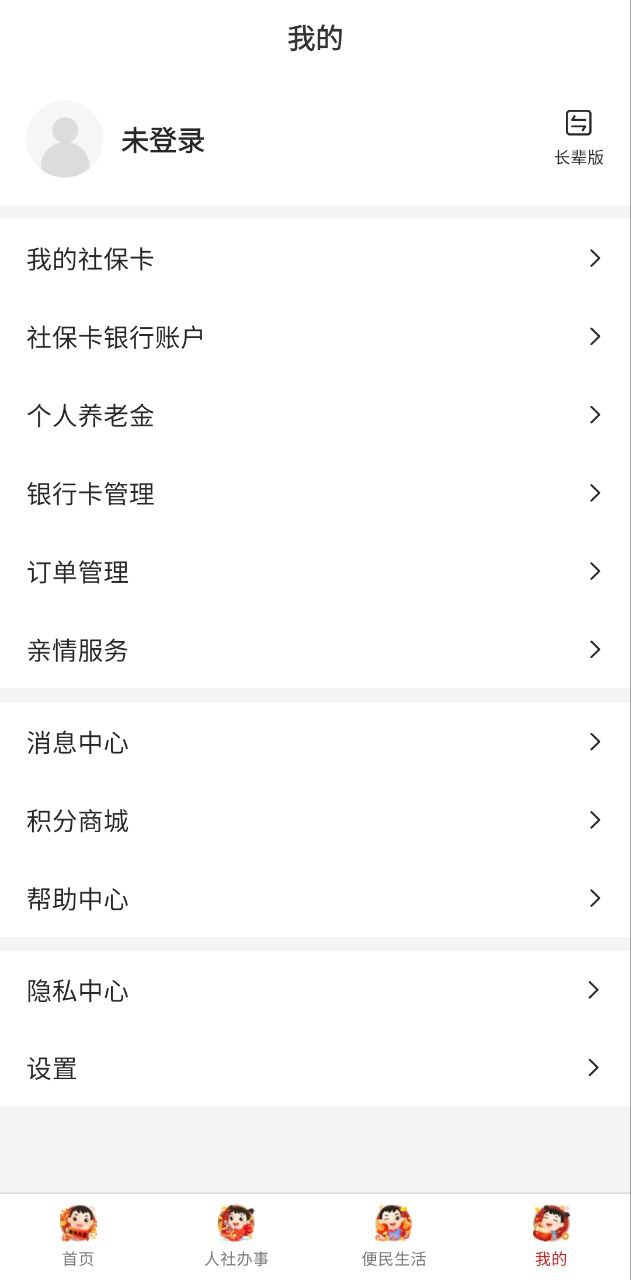Switch to the 首页 tab
Viewport: 631px width, 1280px height.
[78, 1236]
